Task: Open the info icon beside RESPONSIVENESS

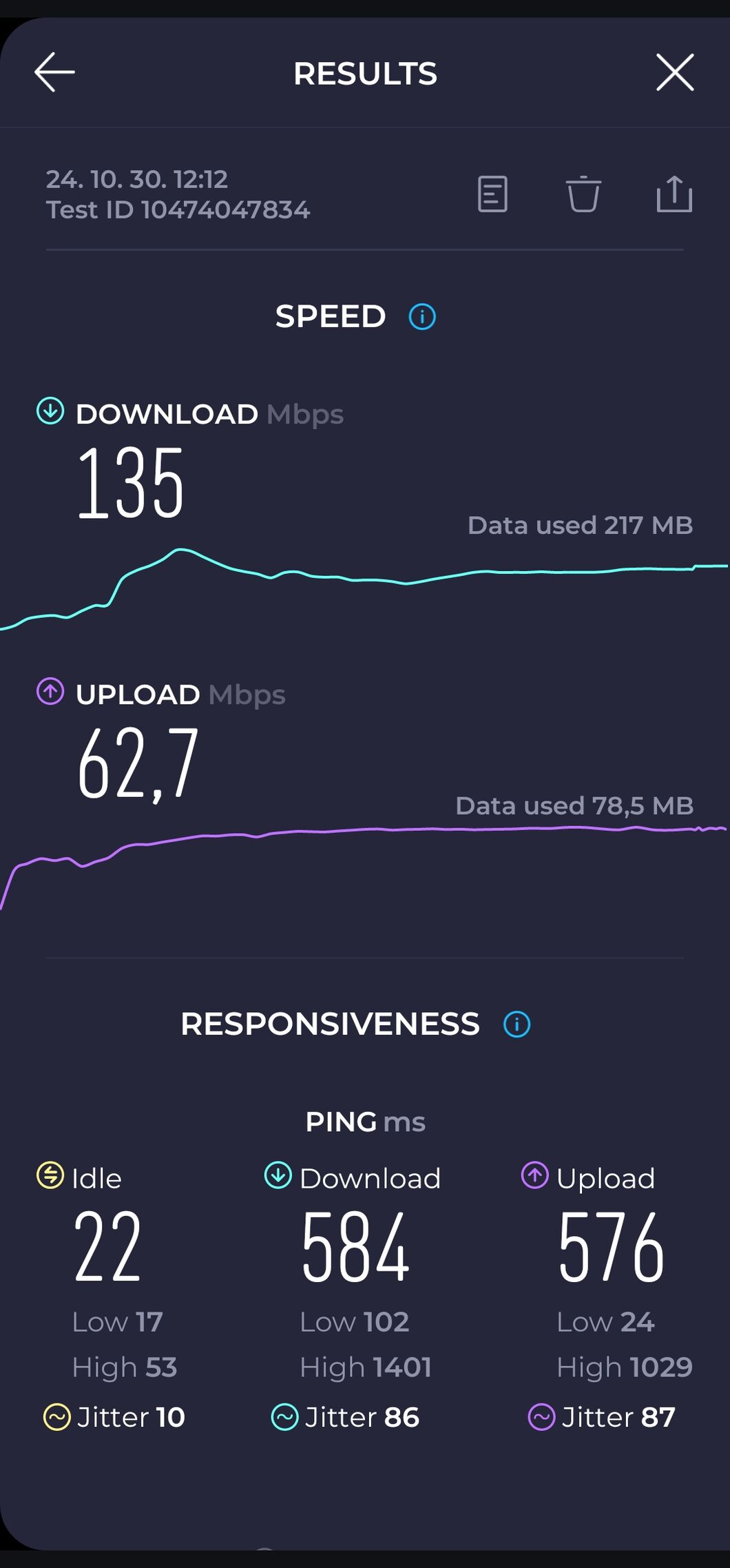Action: tap(517, 1024)
